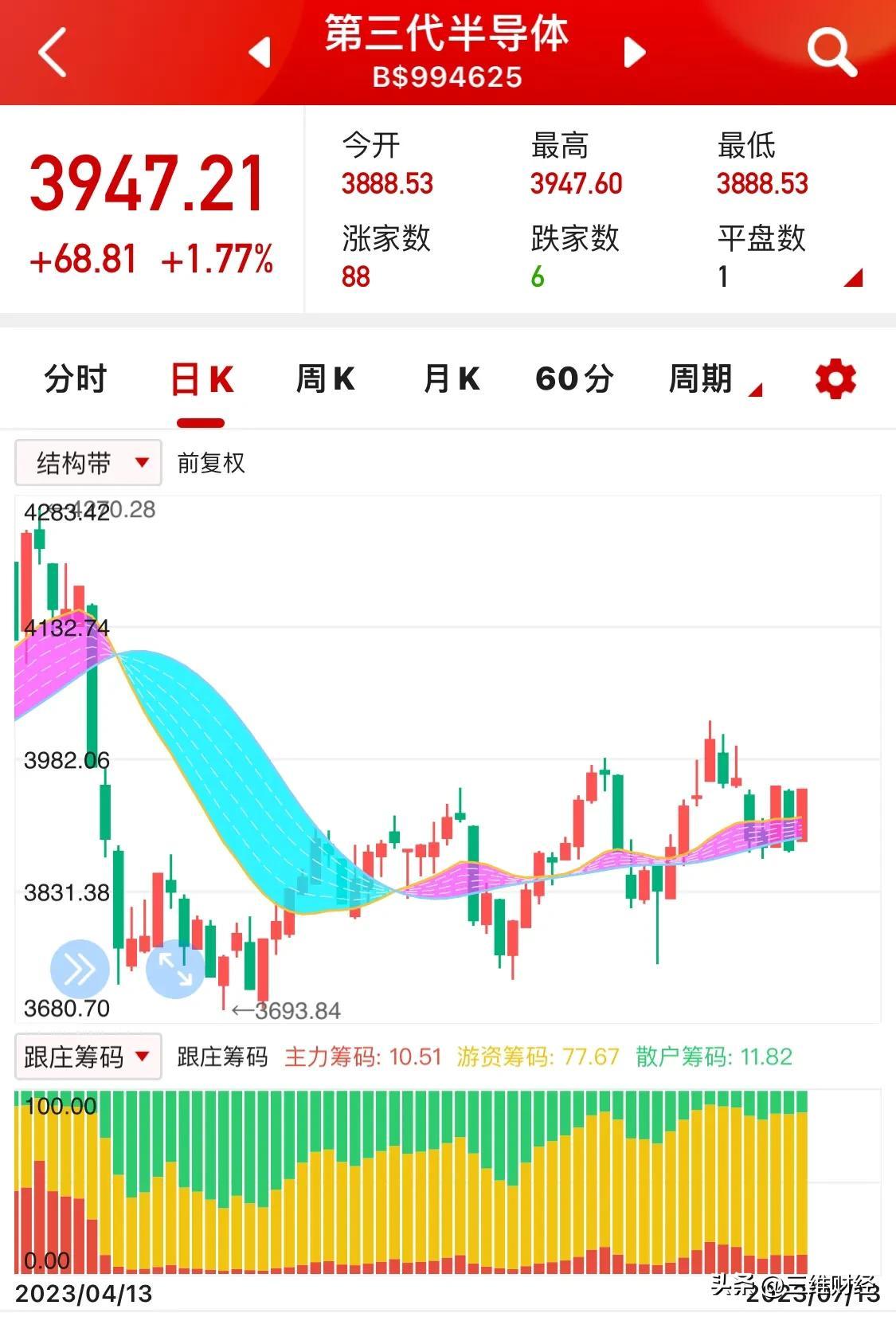Image resolution: width=896 pixels, height=1317 pixels.
Task: Expand chart to fullscreen with diagonal arrows
Action: pos(175,969)
